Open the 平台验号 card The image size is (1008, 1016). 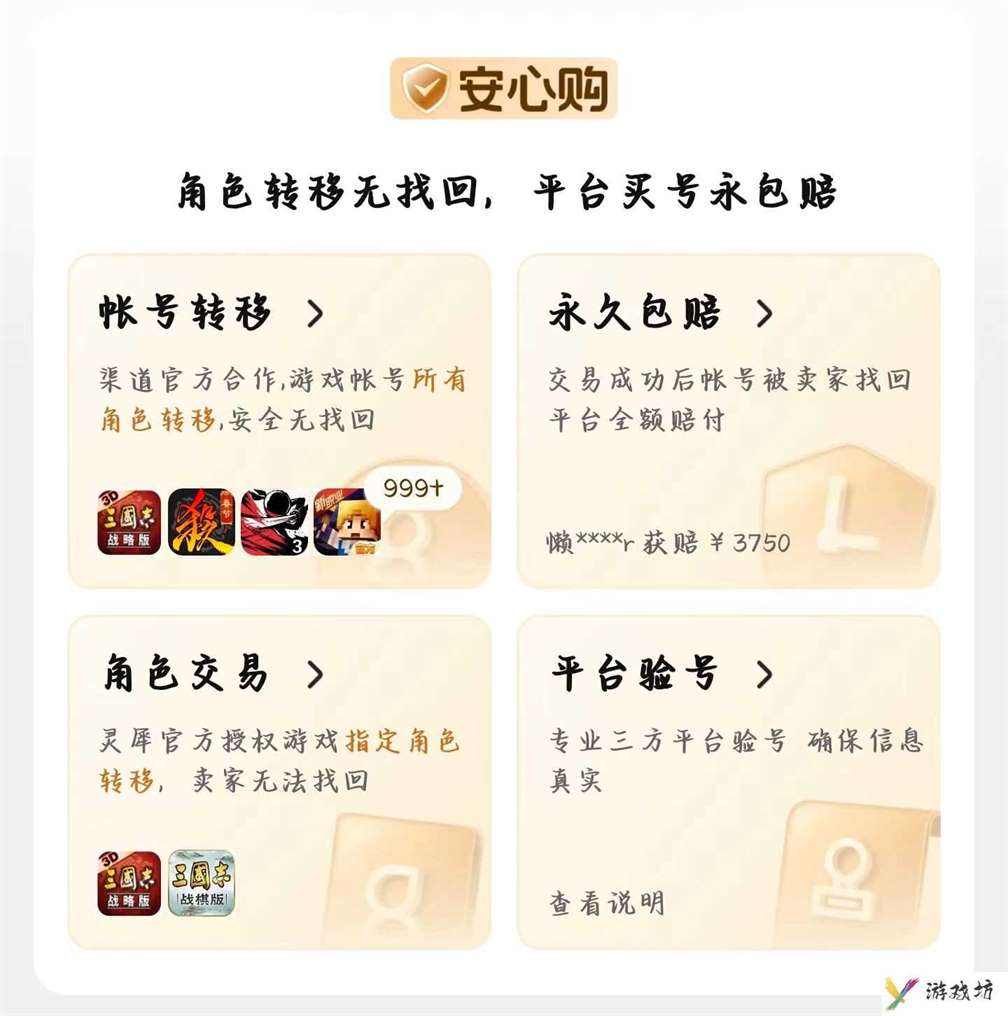660,675
